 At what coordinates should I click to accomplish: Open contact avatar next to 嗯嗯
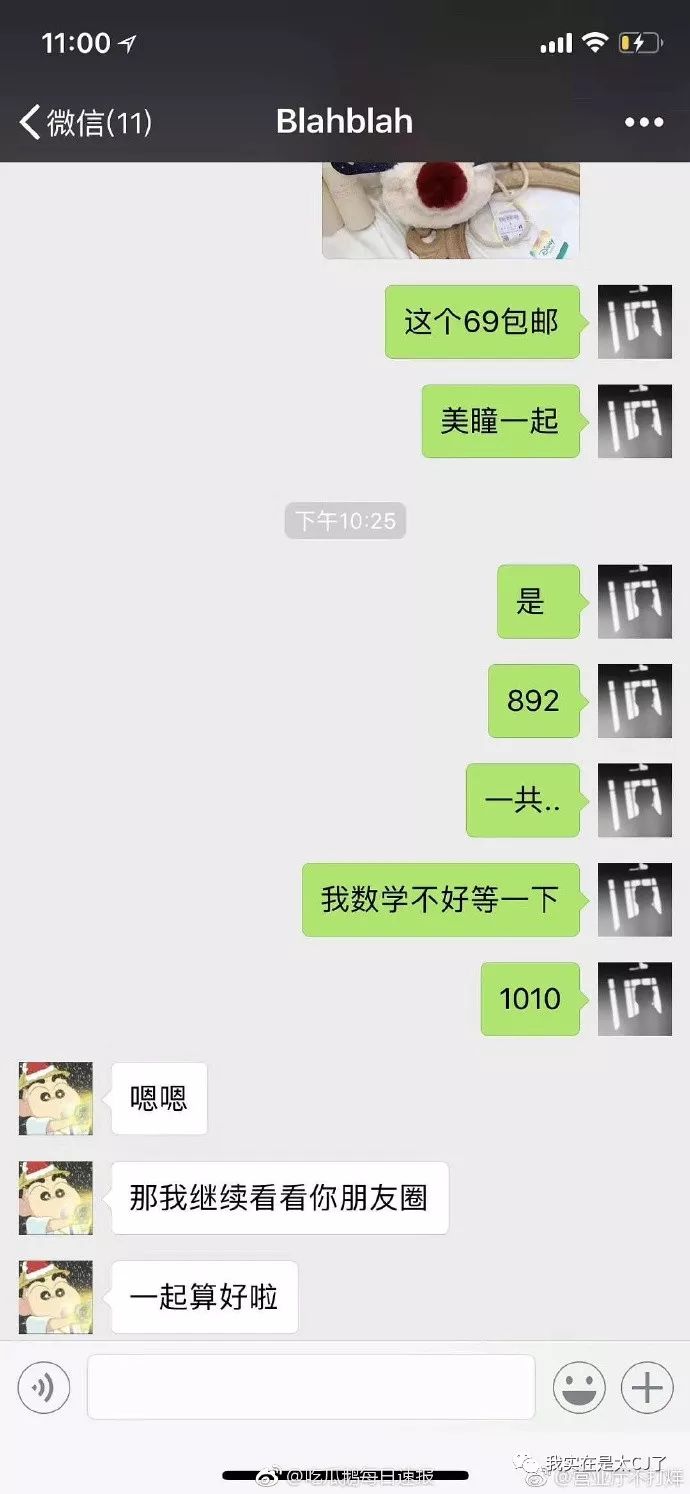tap(56, 1098)
